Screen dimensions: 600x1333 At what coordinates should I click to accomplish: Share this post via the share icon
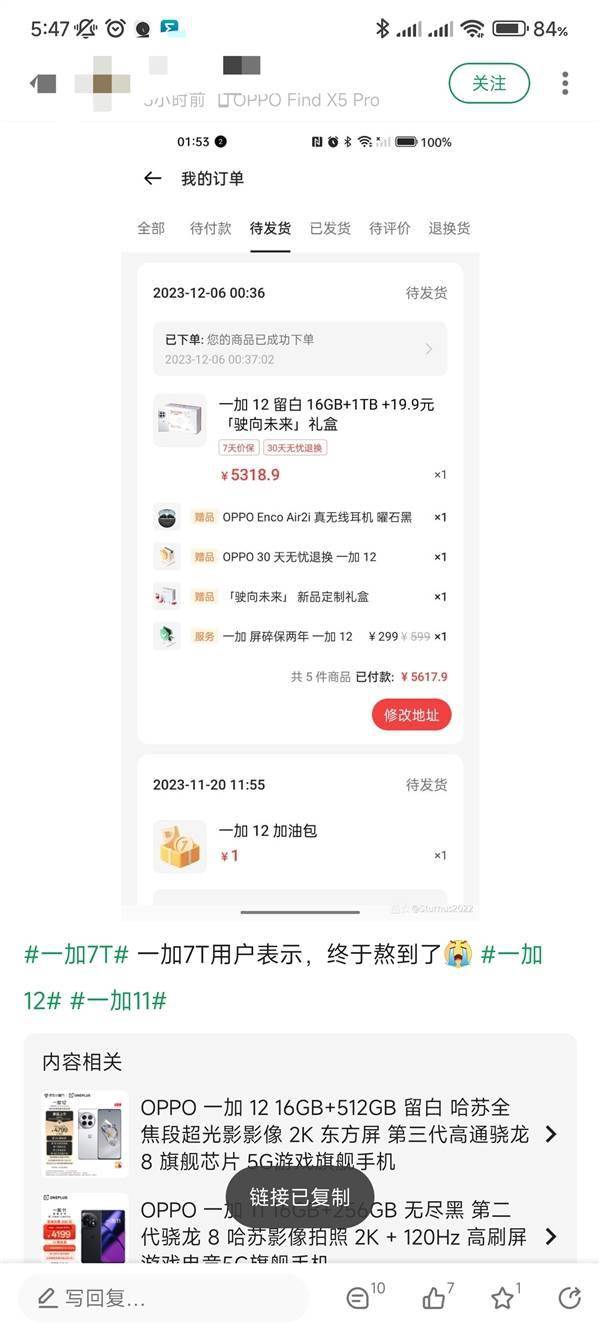point(569,1297)
